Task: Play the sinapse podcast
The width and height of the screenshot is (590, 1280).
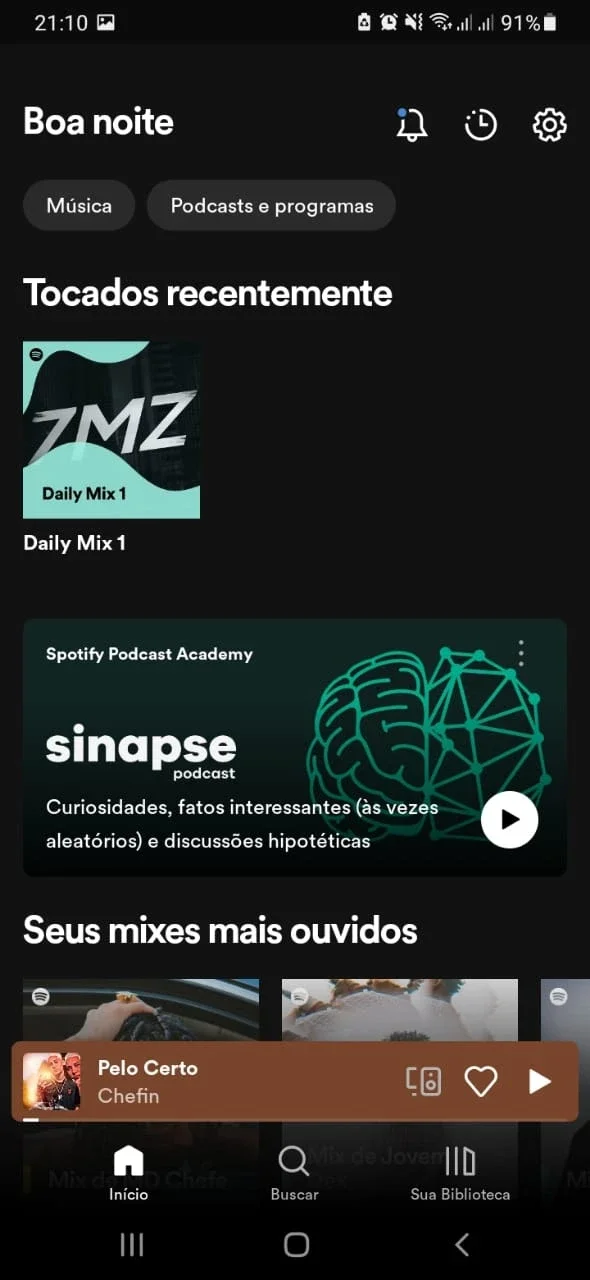Action: (x=510, y=819)
